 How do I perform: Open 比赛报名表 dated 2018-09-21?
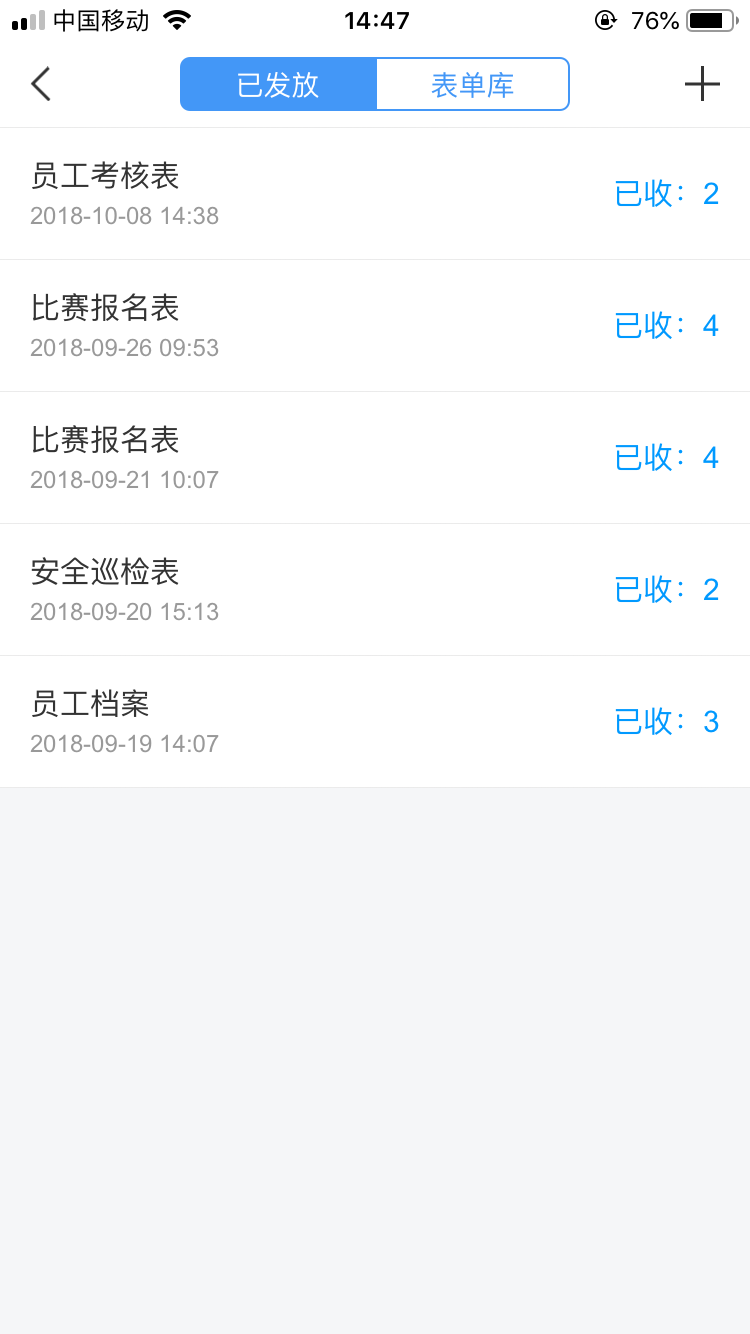coord(105,440)
